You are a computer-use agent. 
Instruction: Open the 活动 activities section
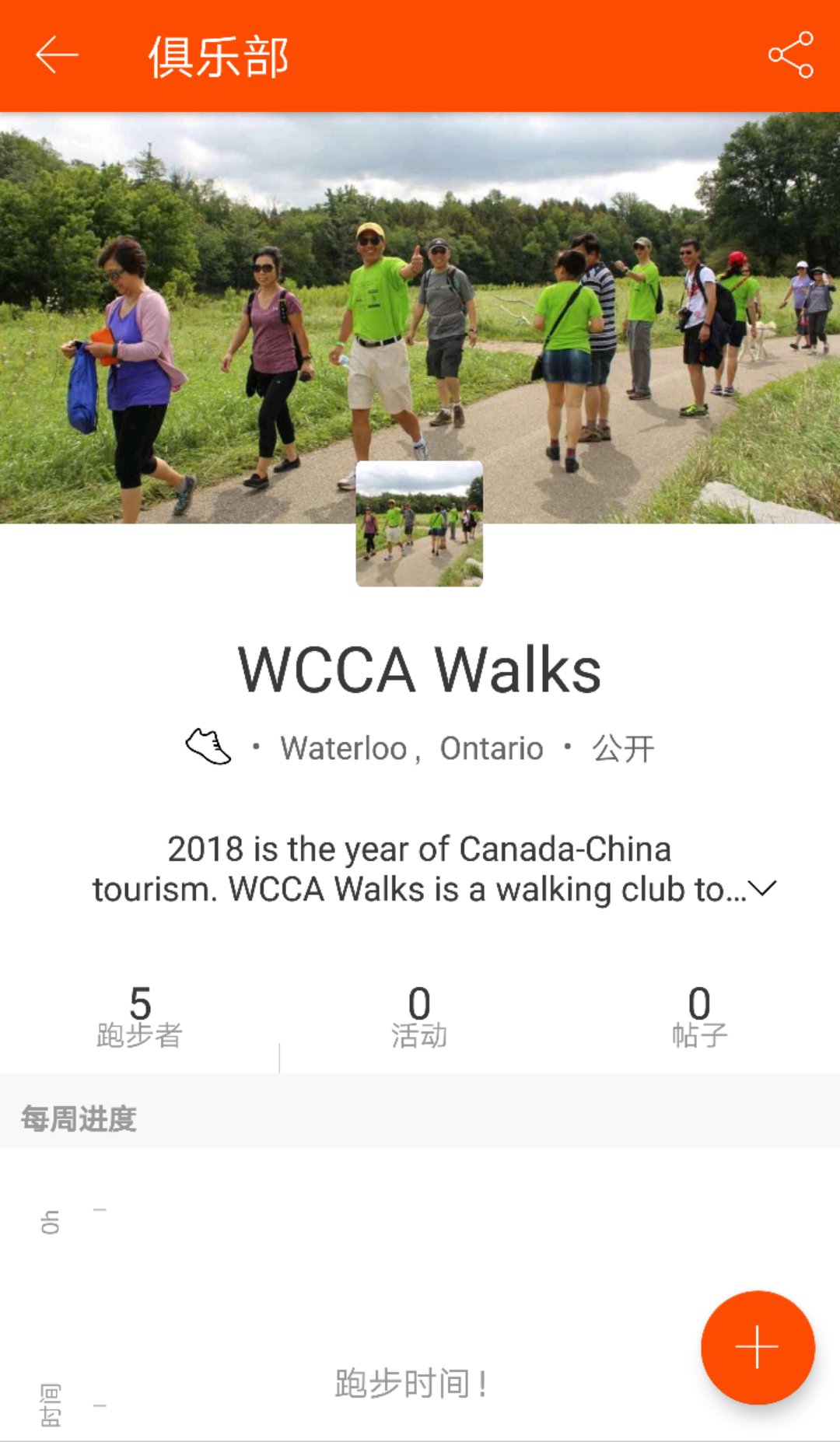[419, 1017]
